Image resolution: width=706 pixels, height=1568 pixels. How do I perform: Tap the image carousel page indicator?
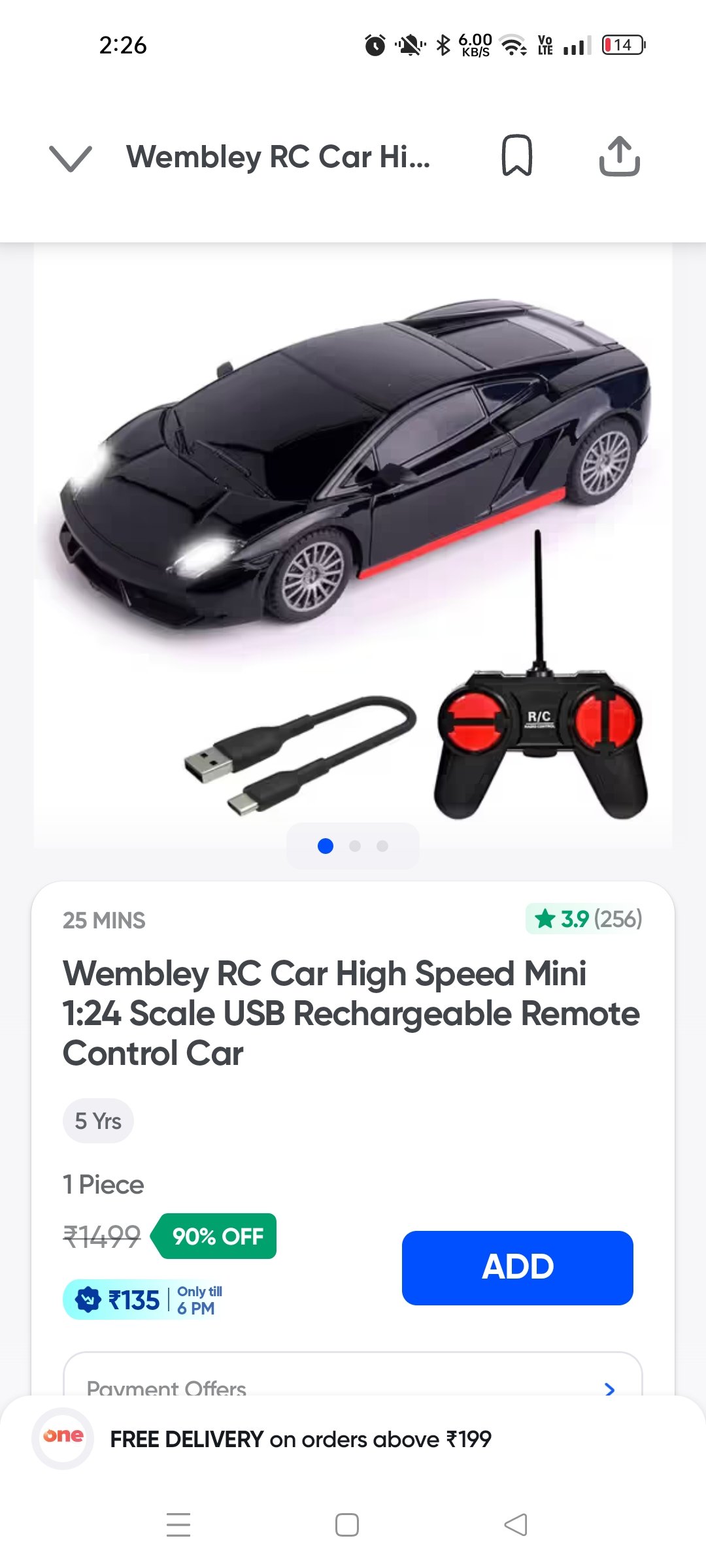(353, 846)
